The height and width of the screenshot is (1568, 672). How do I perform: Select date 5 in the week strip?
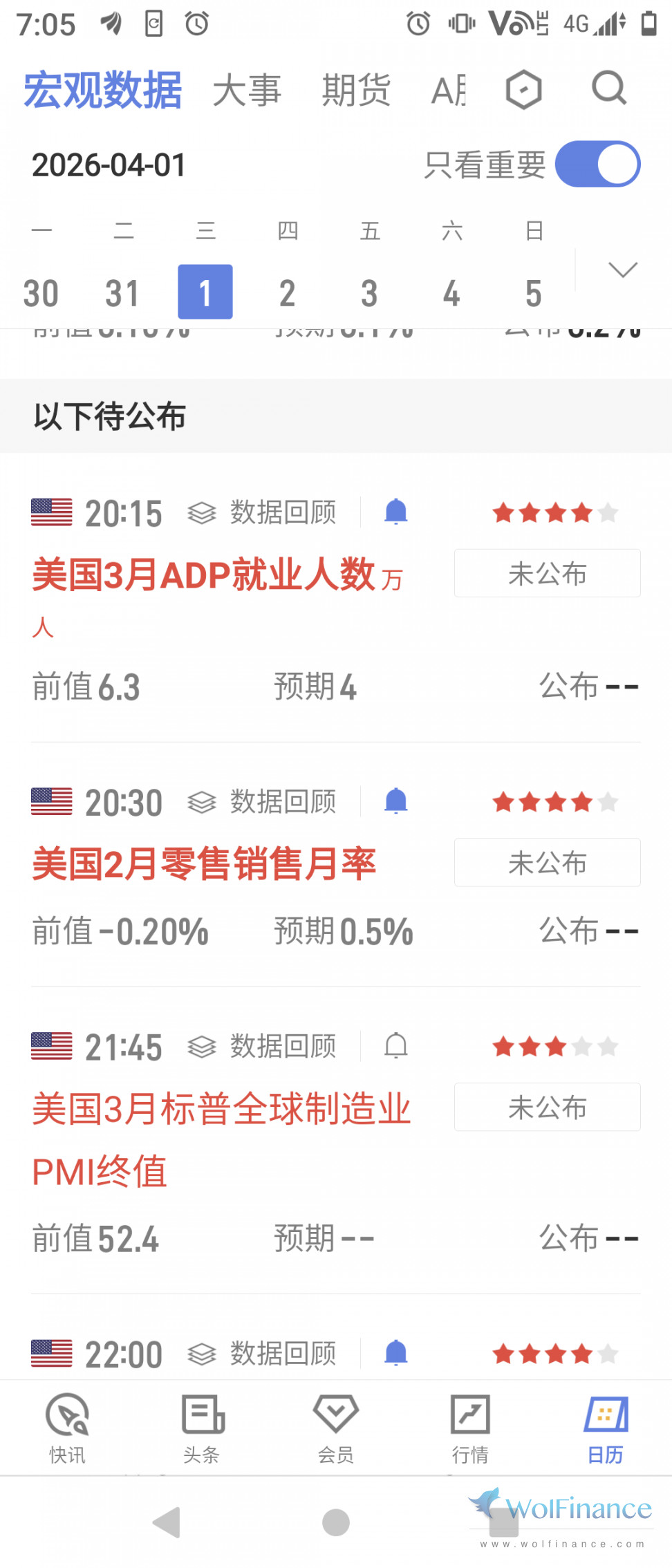tap(533, 292)
